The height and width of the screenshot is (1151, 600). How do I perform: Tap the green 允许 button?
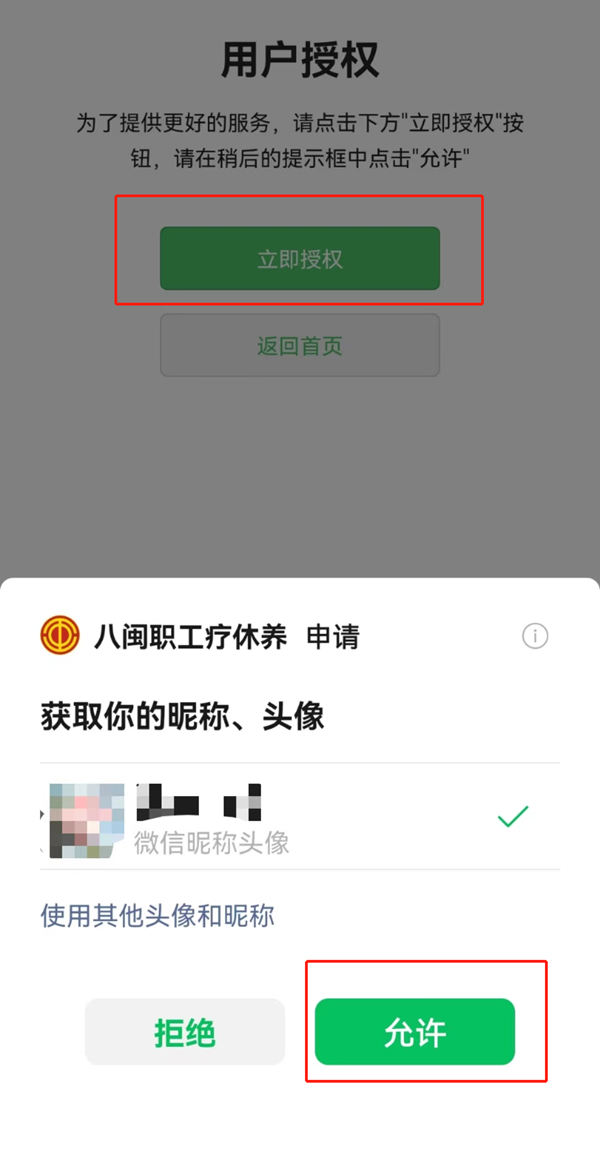pos(415,1032)
